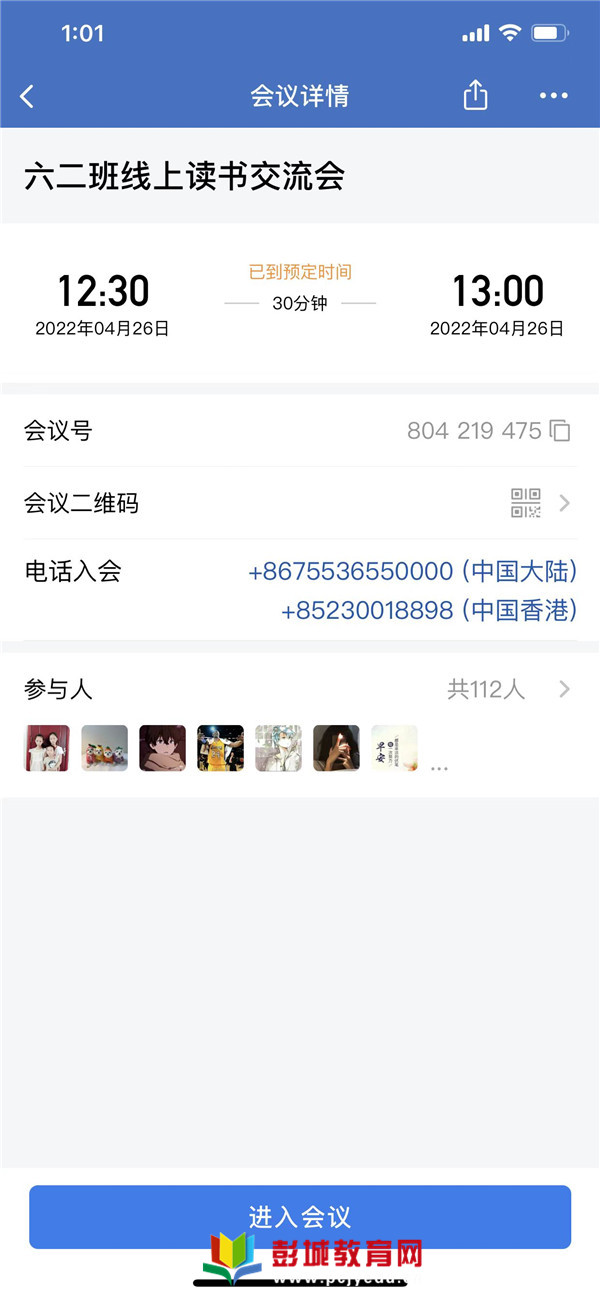Open the three-dot overflow menu
The image size is (600, 1298).
click(x=553, y=96)
